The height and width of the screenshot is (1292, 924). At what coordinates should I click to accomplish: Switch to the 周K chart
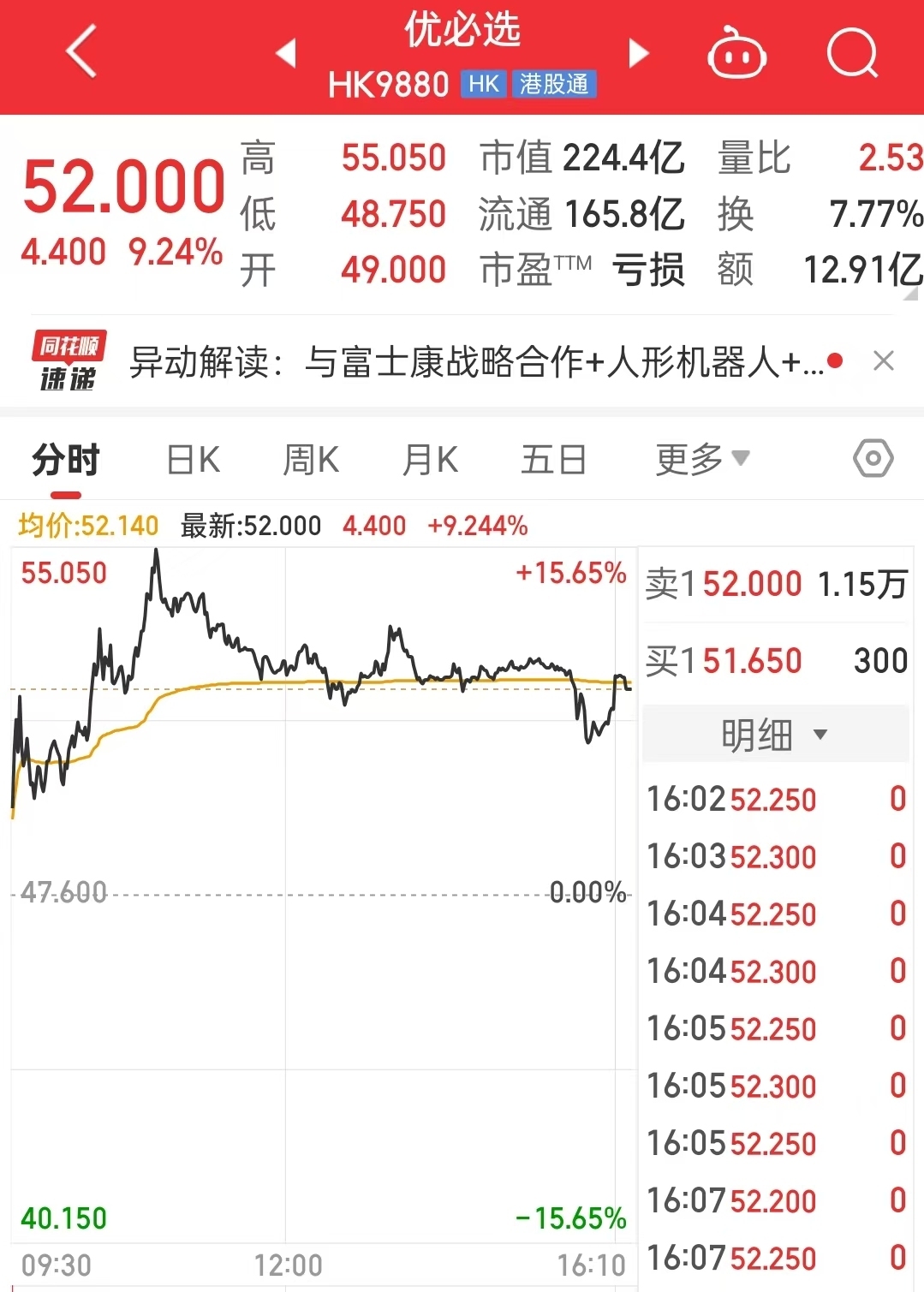[311, 461]
